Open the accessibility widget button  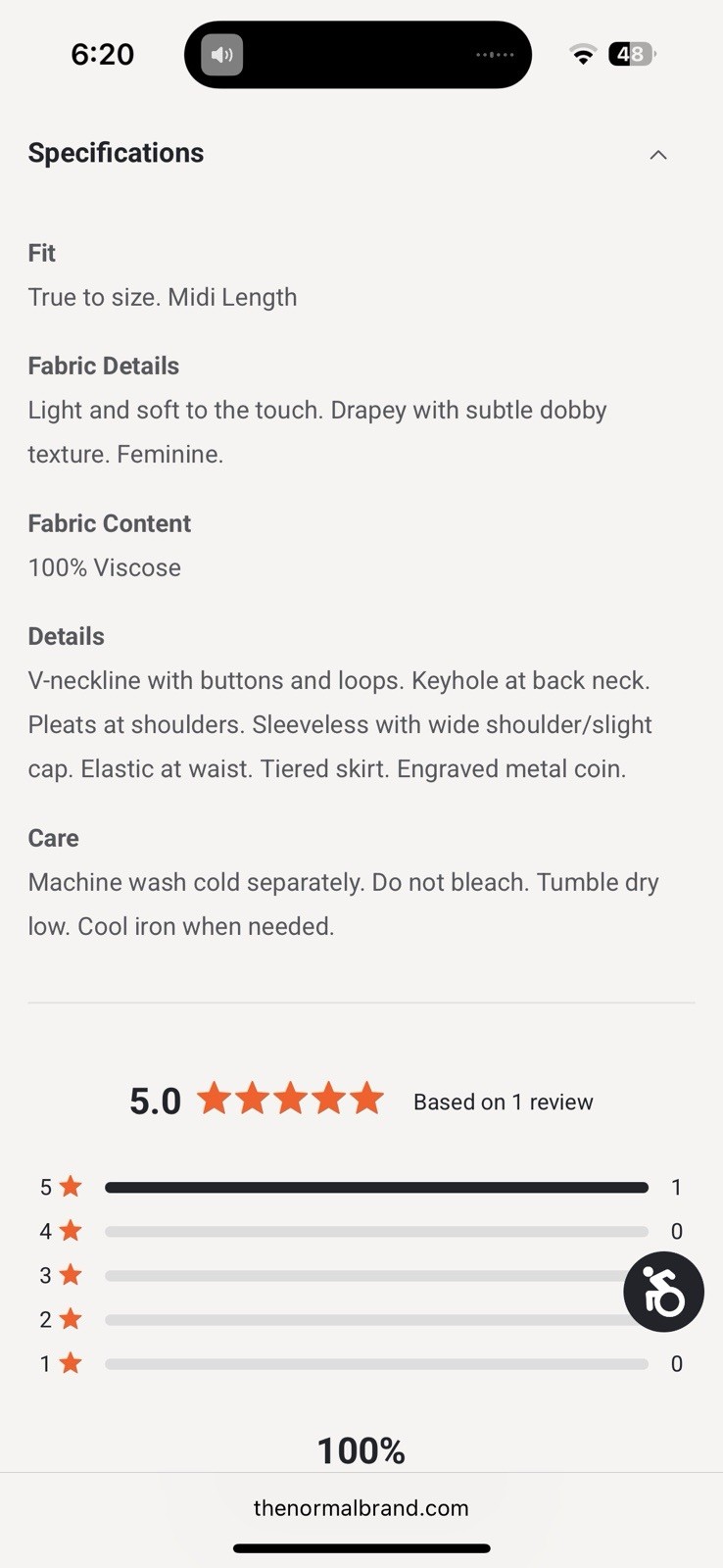(x=663, y=1292)
